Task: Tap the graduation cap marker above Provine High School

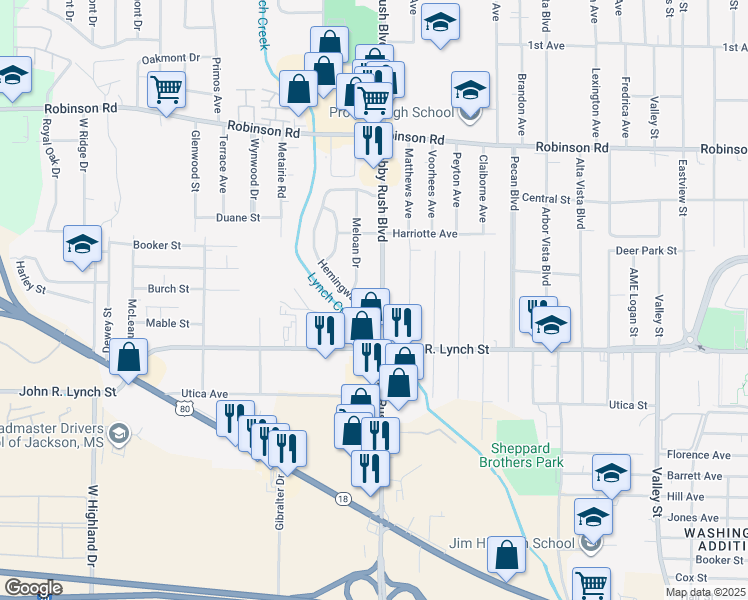Action: point(470,90)
